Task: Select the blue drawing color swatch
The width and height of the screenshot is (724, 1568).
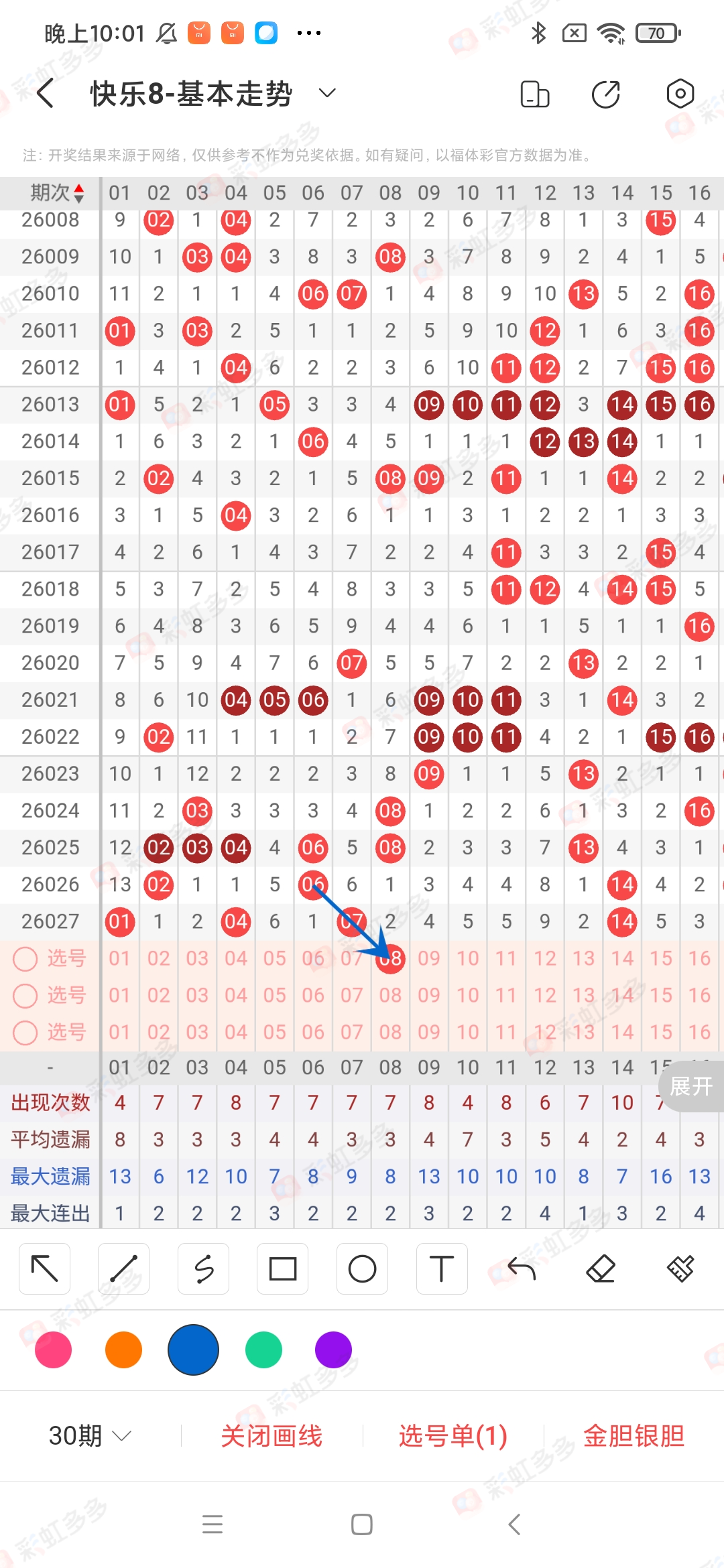Action: [x=193, y=1351]
